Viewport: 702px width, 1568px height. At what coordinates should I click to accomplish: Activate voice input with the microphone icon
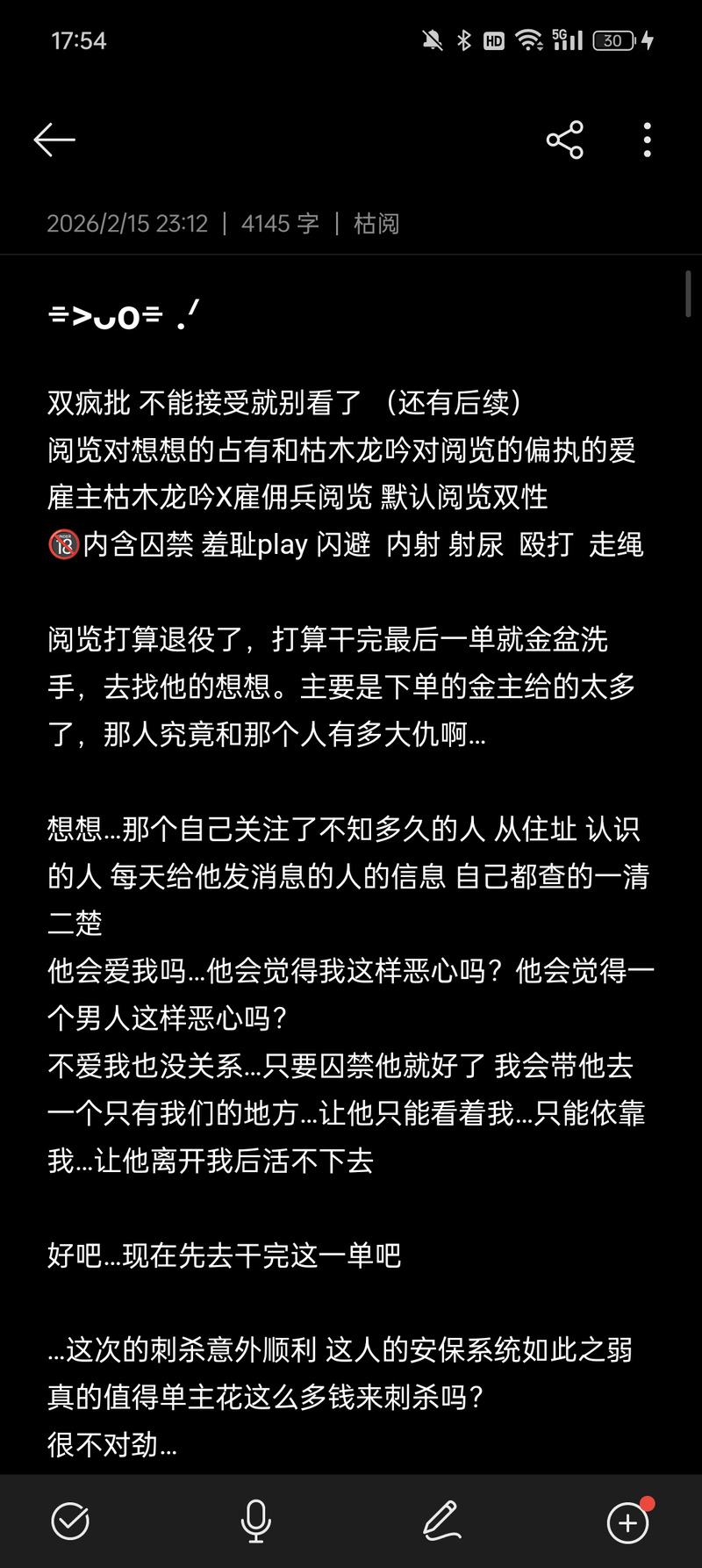click(254, 1522)
